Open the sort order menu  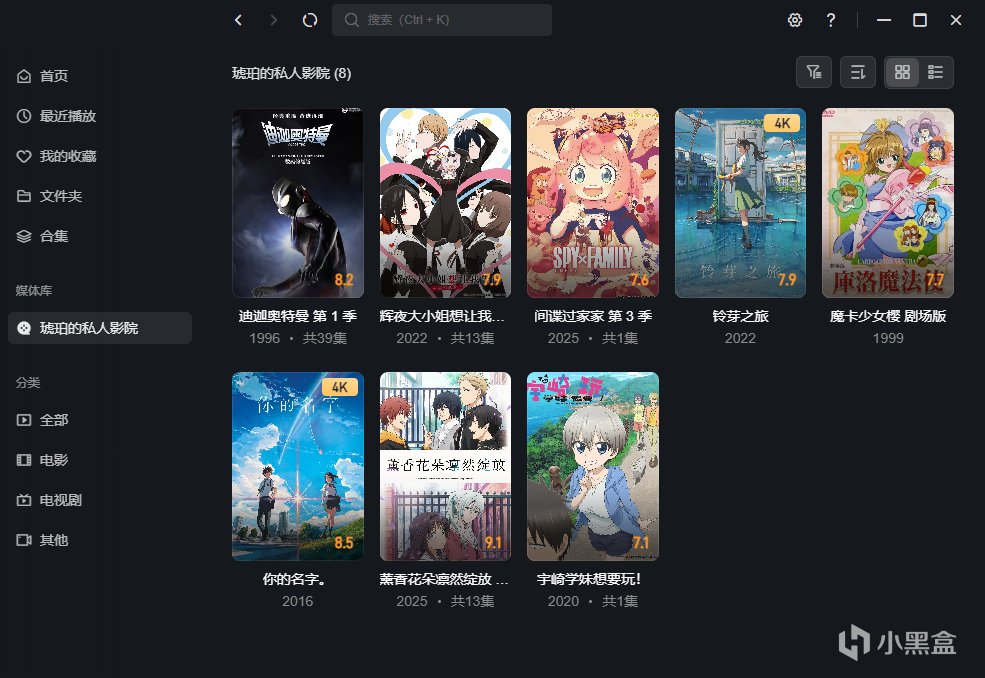(858, 72)
